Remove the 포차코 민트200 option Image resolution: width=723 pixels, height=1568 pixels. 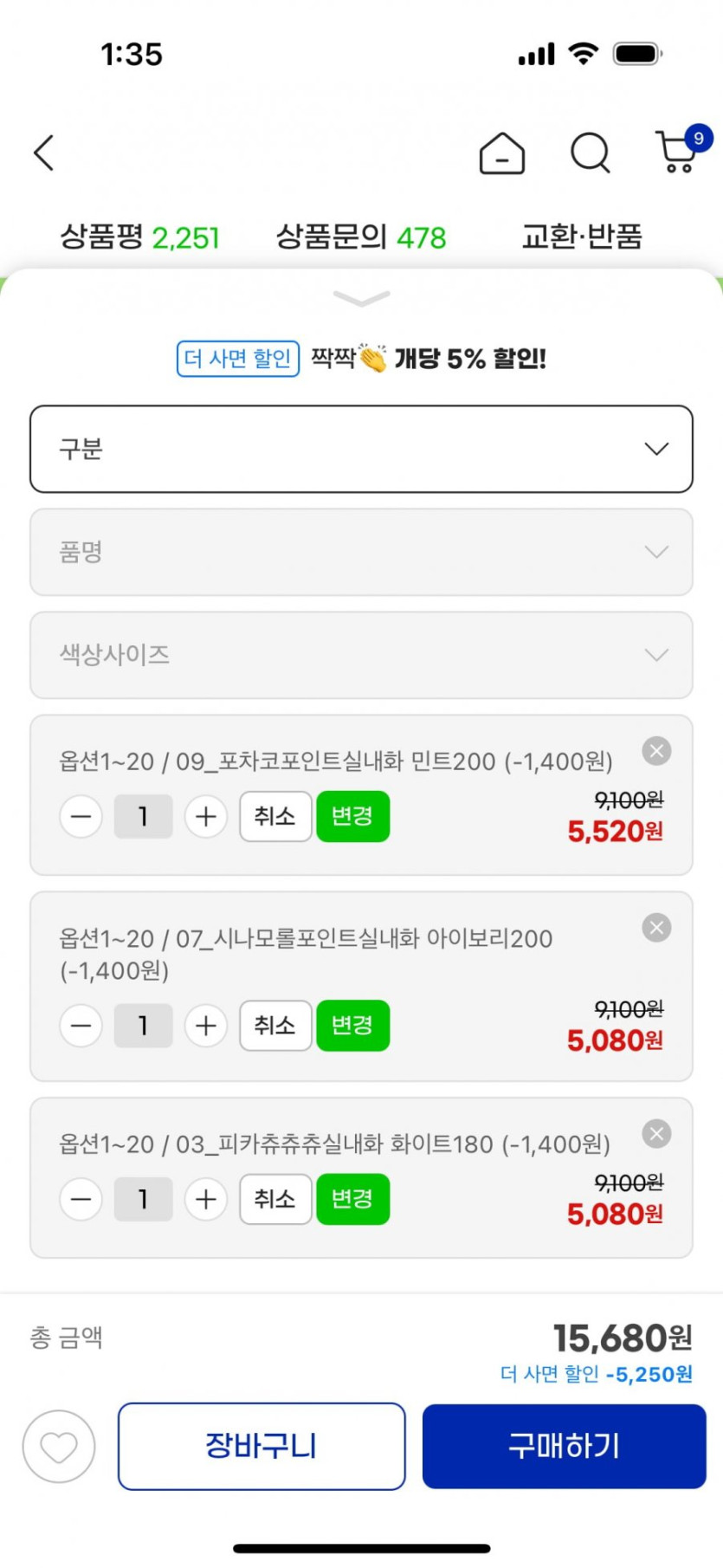coord(656,751)
